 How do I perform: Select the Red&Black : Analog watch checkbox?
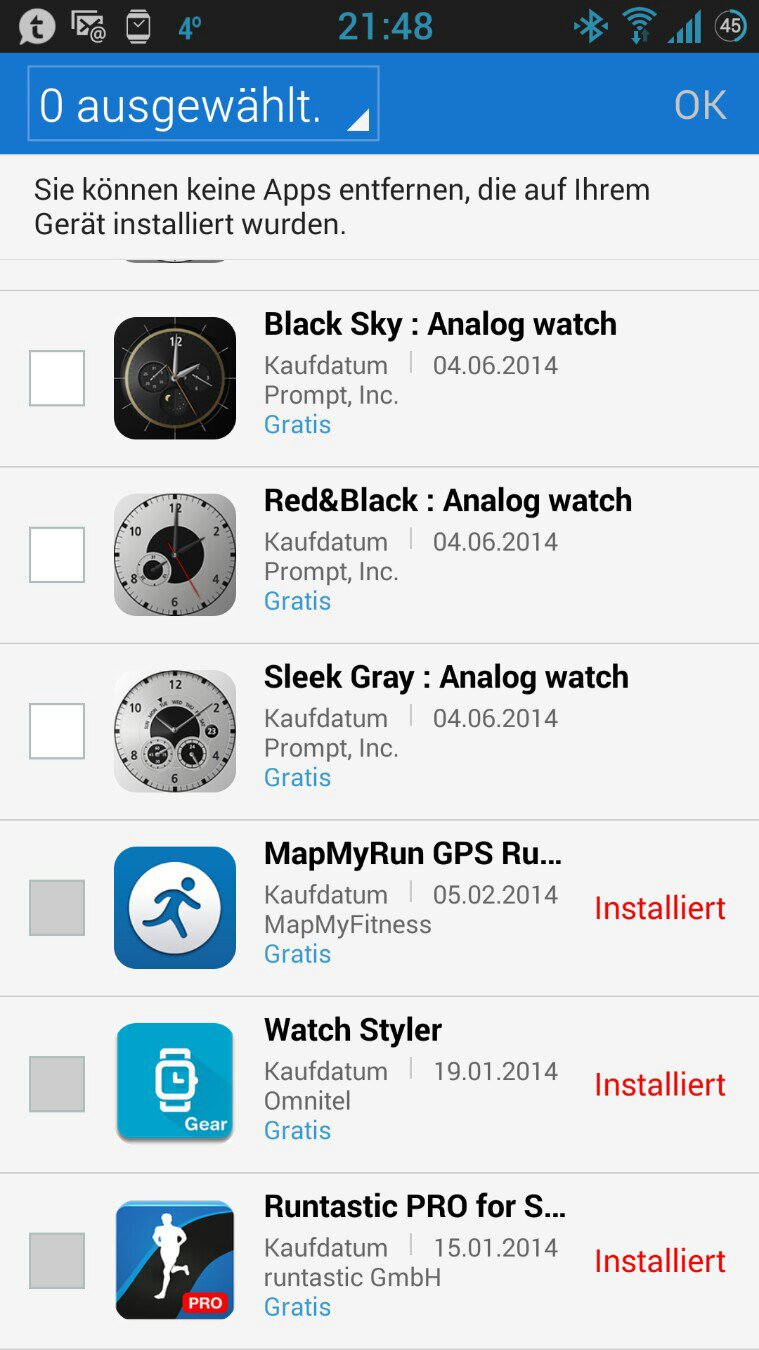[57, 555]
